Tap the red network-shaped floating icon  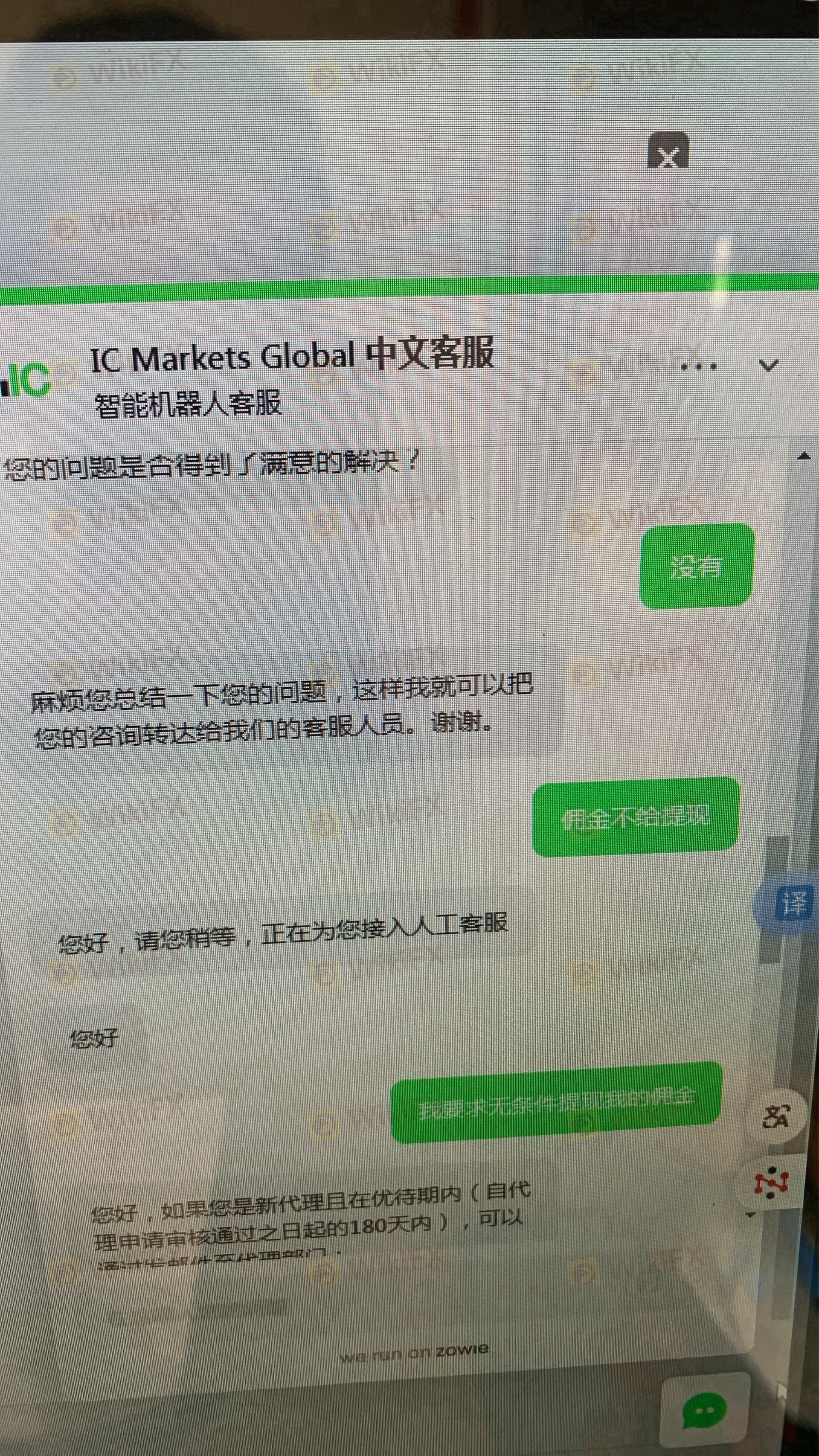[771, 1183]
